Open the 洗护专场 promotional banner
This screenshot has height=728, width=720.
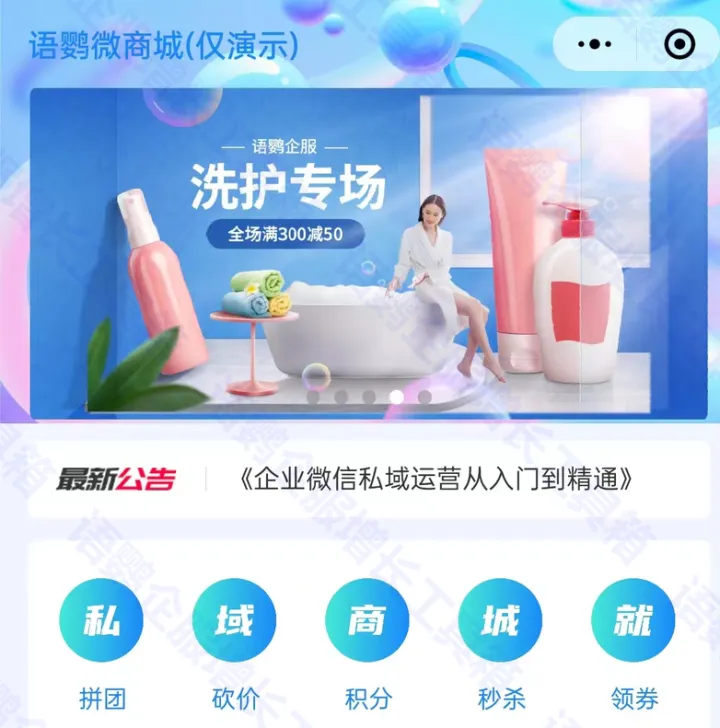(360, 252)
